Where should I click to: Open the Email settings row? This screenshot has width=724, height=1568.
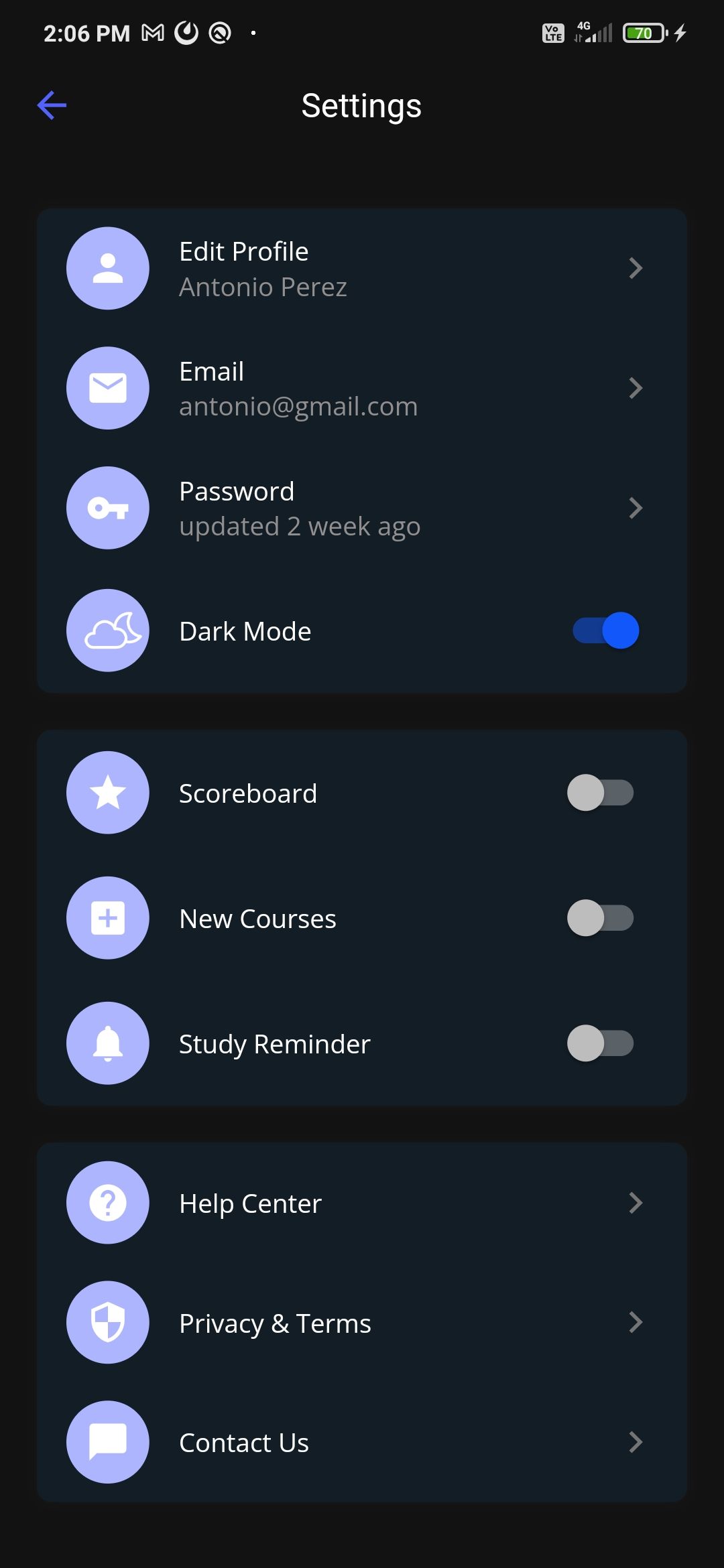[362, 389]
